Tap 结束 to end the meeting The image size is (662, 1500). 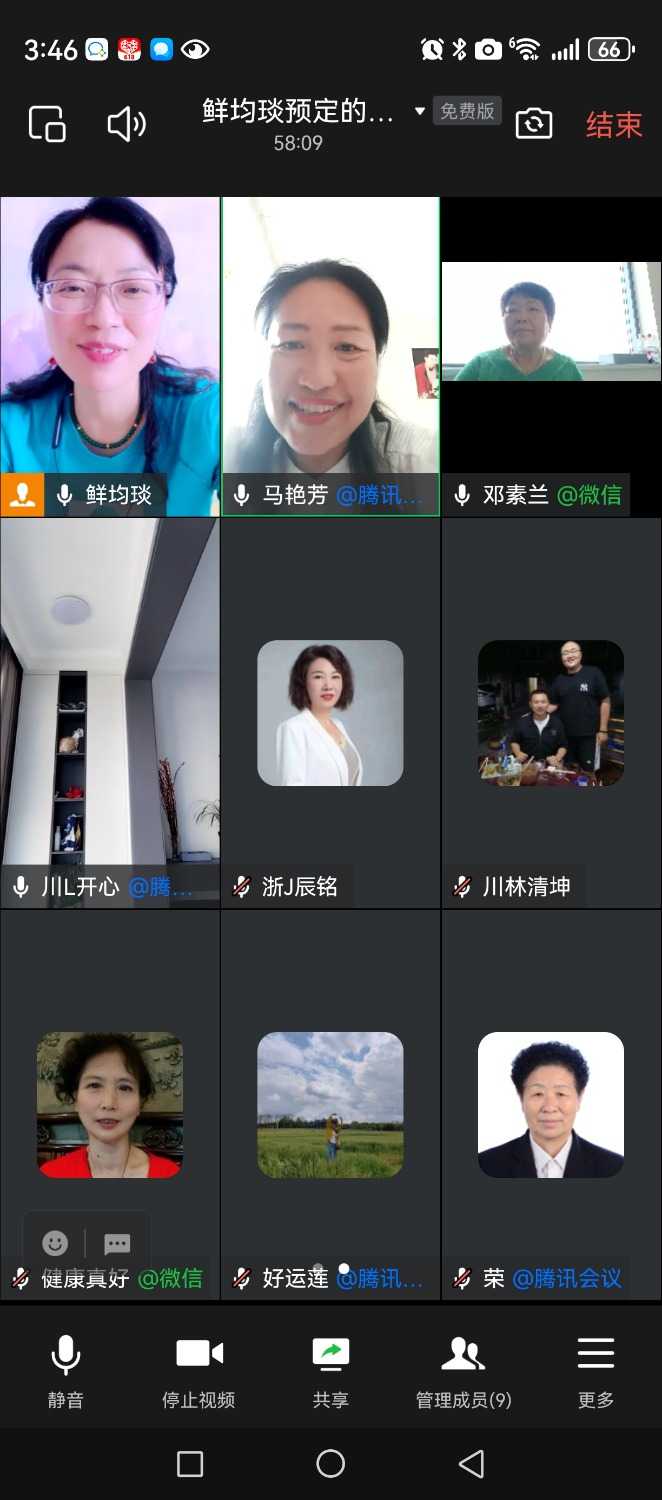[613, 125]
